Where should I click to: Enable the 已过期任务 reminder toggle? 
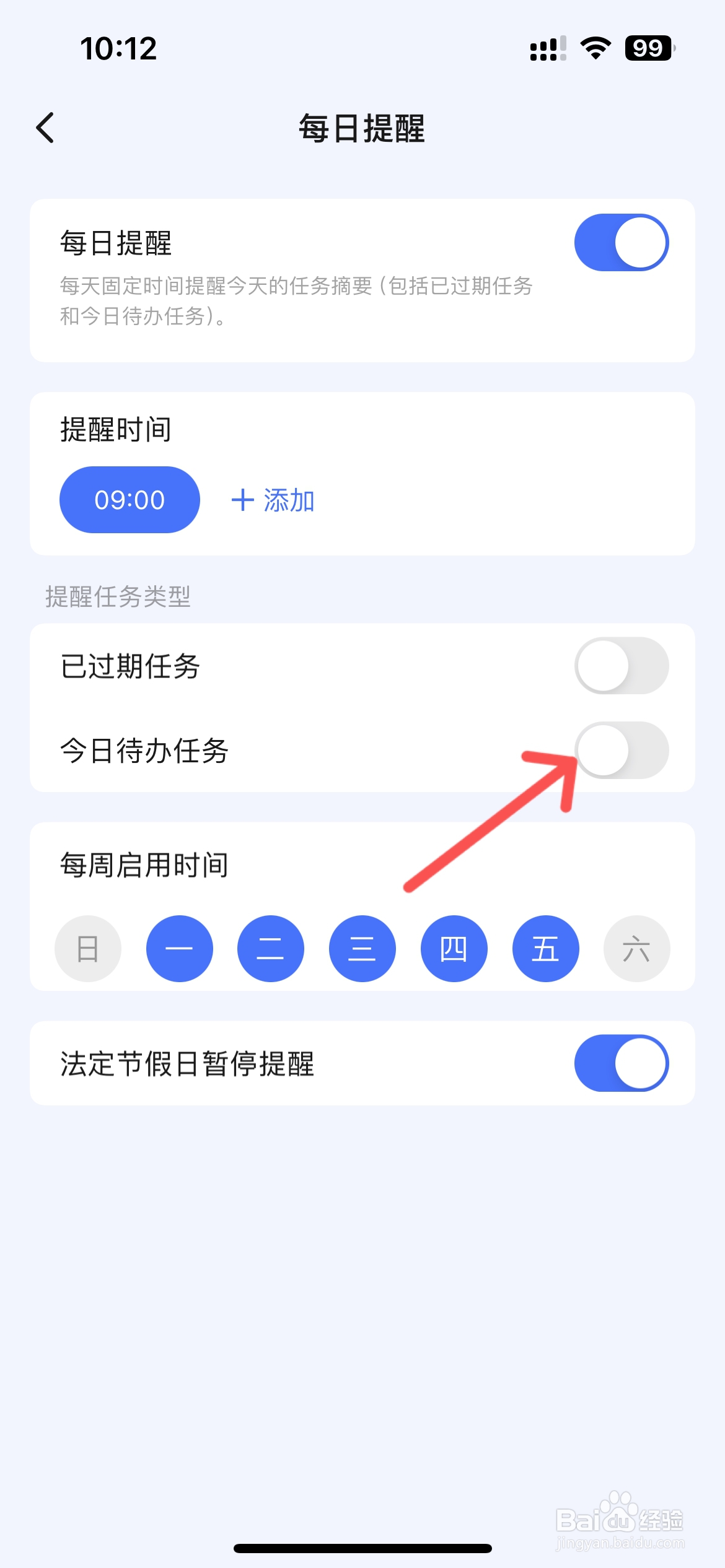(x=621, y=666)
